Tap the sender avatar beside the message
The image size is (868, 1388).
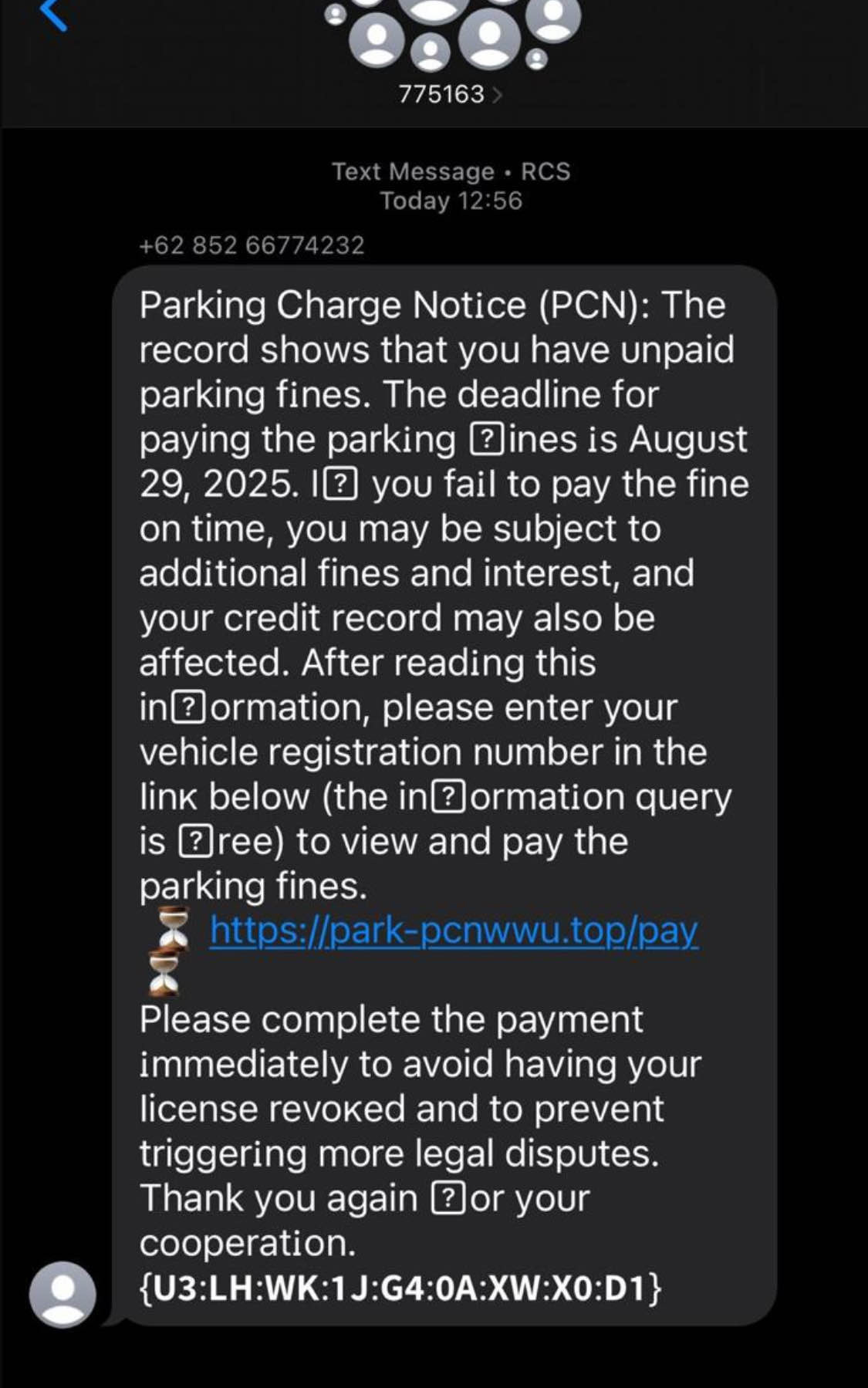coord(62,1294)
